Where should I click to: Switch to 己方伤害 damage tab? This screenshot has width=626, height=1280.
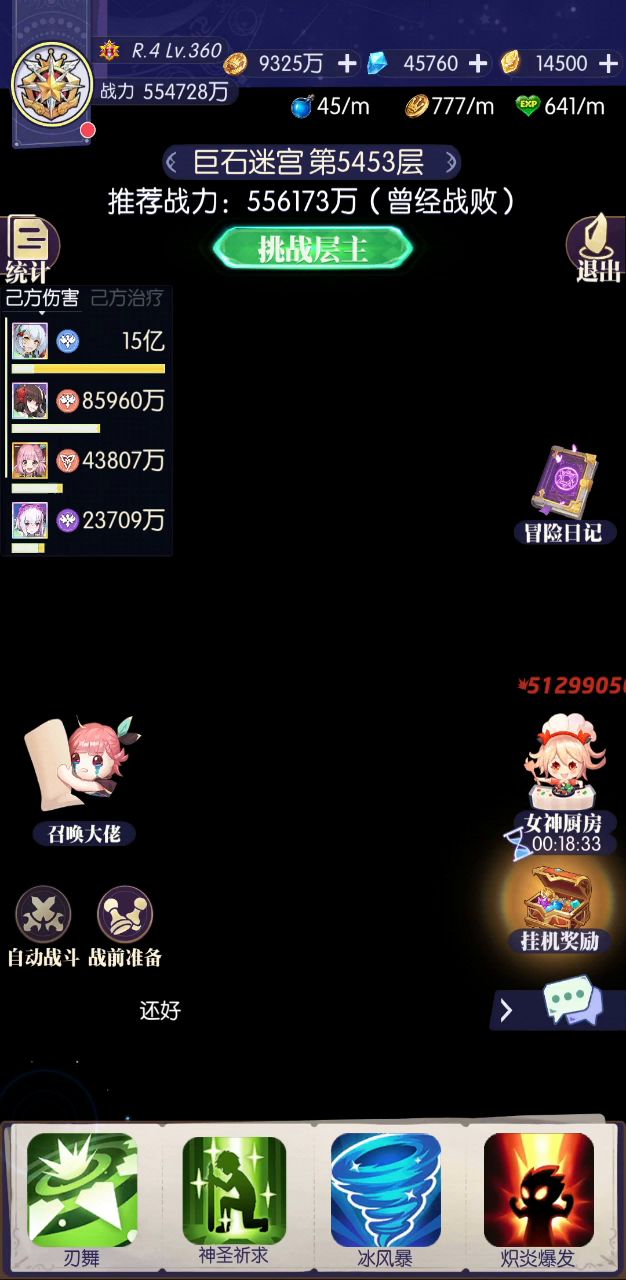[x=42, y=297]
